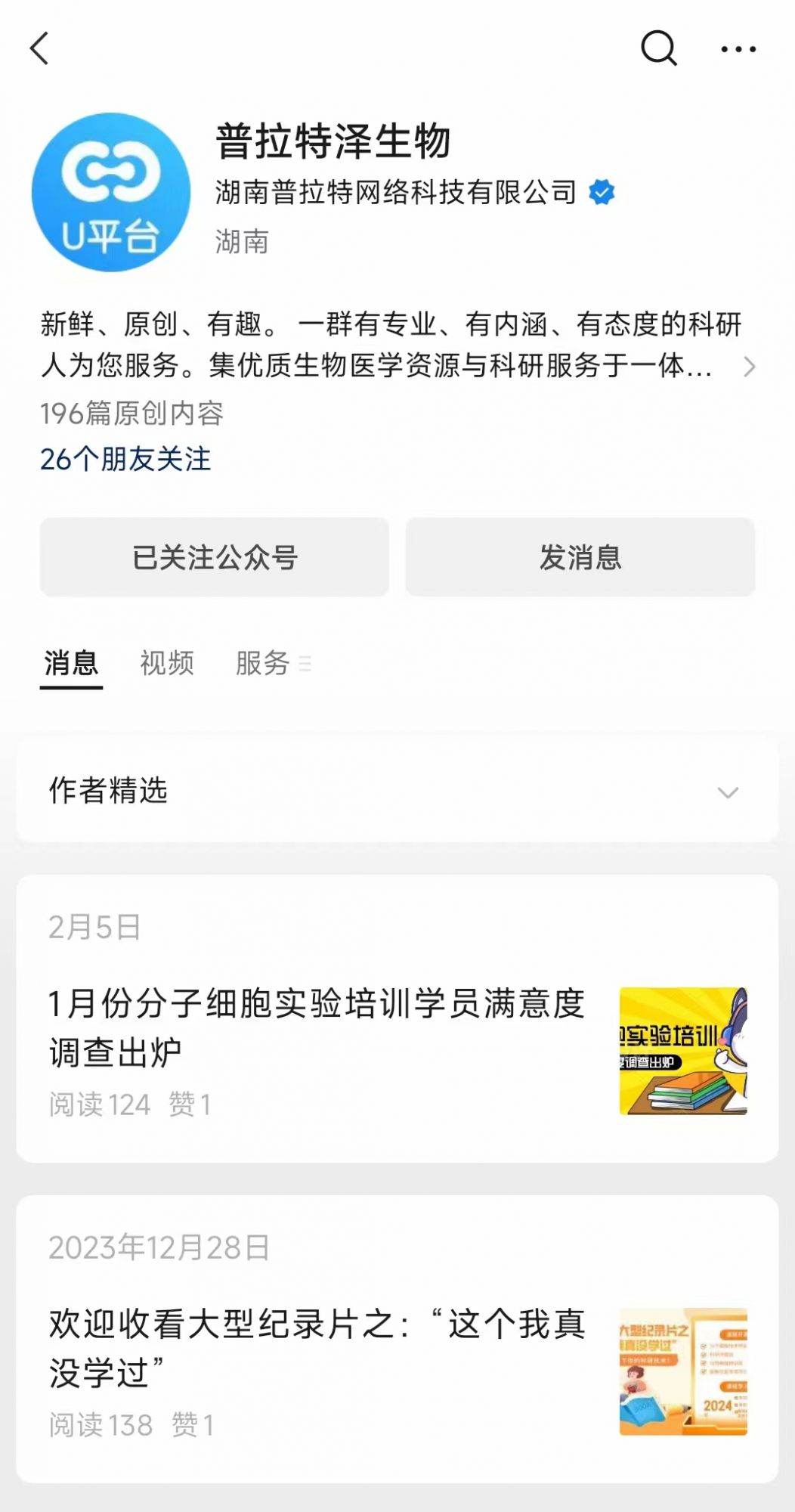Image resolution: width=795 pixels, height=1512 pixels.
Task: Switch to the 消息 tab
Action: (71, 663)
